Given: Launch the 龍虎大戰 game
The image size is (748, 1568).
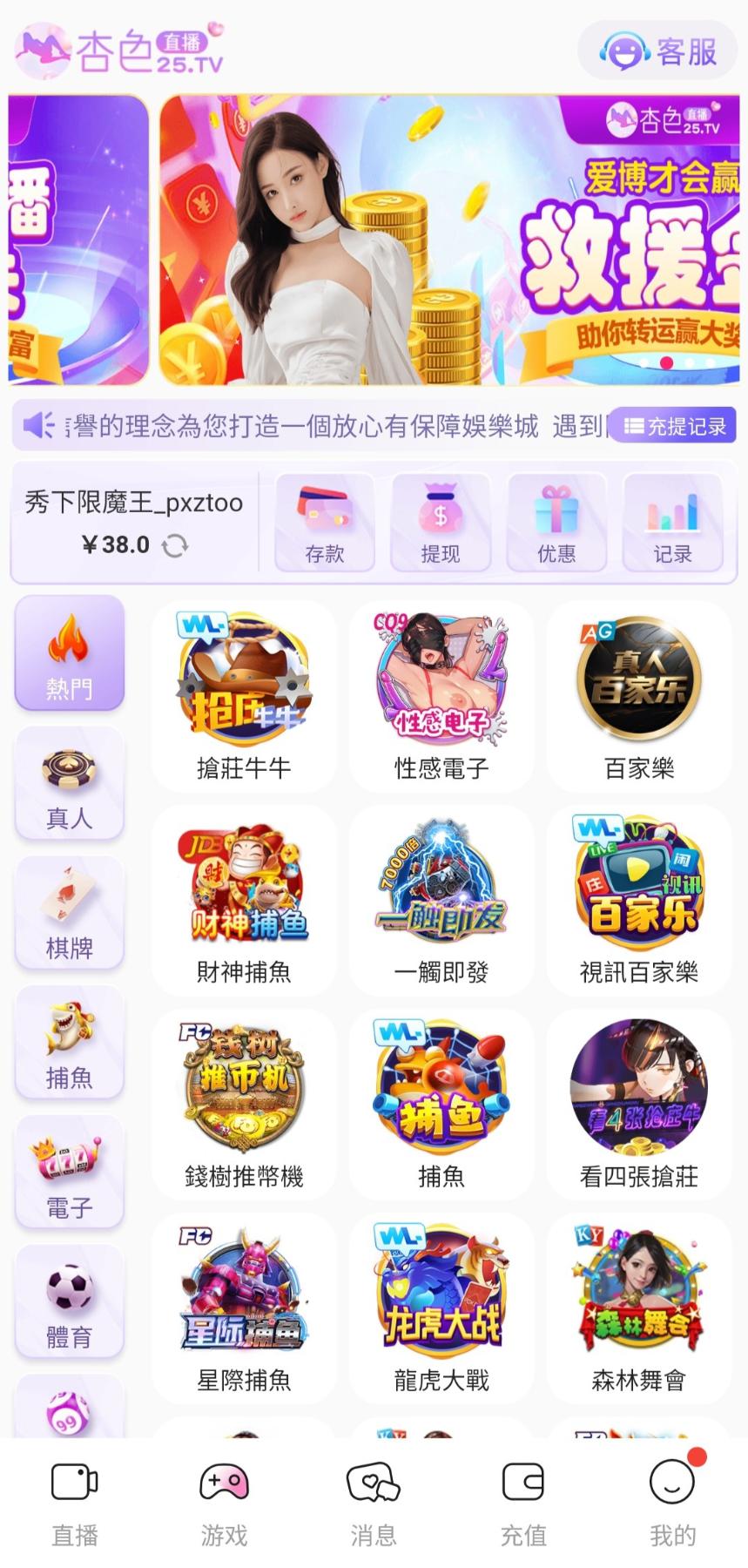Looking at the screenshot, I should 441,1308.
